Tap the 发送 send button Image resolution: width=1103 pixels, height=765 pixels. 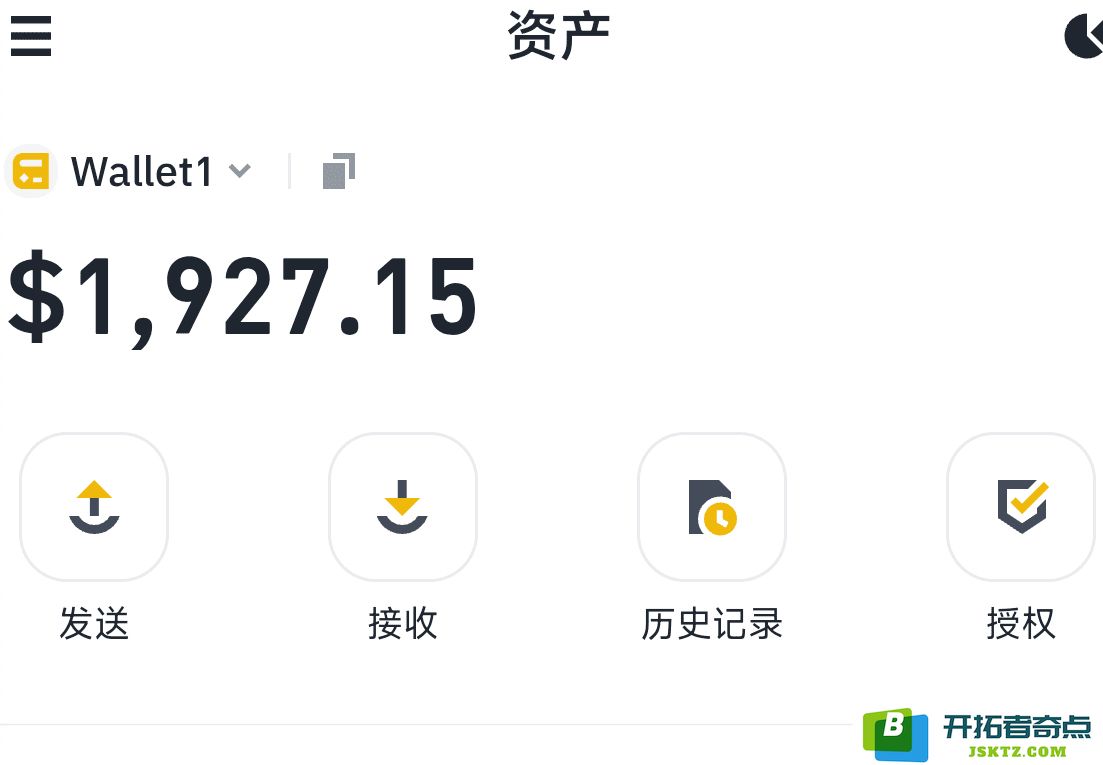94,507
